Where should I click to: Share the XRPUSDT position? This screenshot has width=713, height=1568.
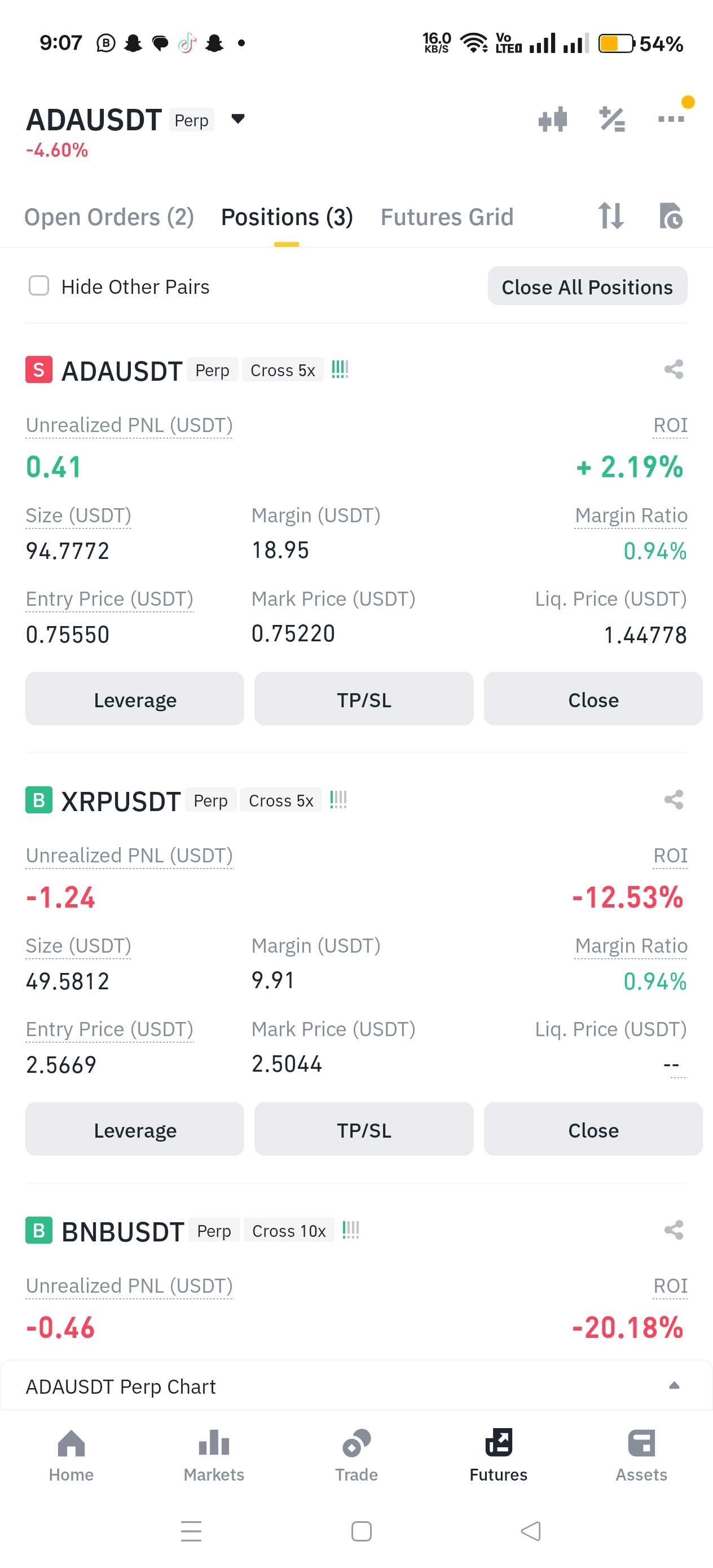point(674,800)
